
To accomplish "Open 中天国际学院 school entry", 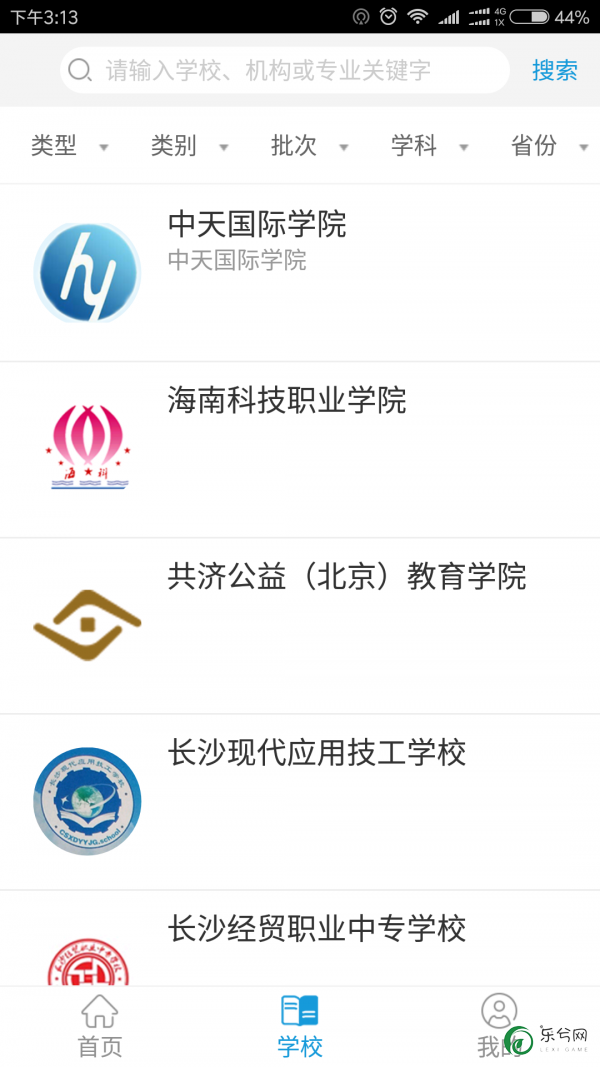I will [x=300, y=273].
